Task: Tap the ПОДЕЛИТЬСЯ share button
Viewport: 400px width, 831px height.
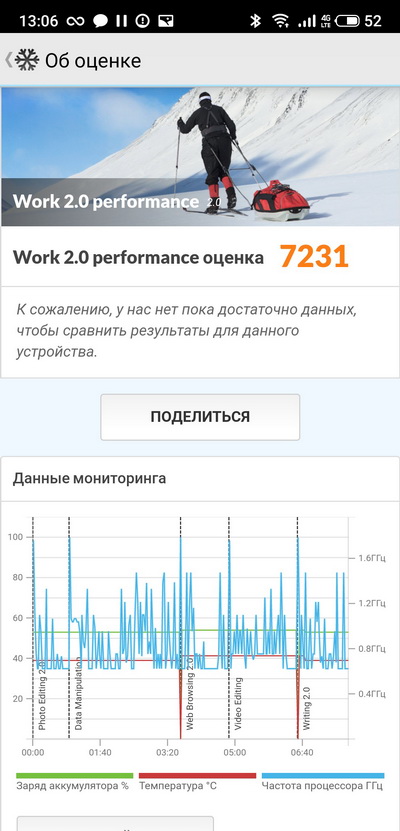Action: [x=200, y=417]
